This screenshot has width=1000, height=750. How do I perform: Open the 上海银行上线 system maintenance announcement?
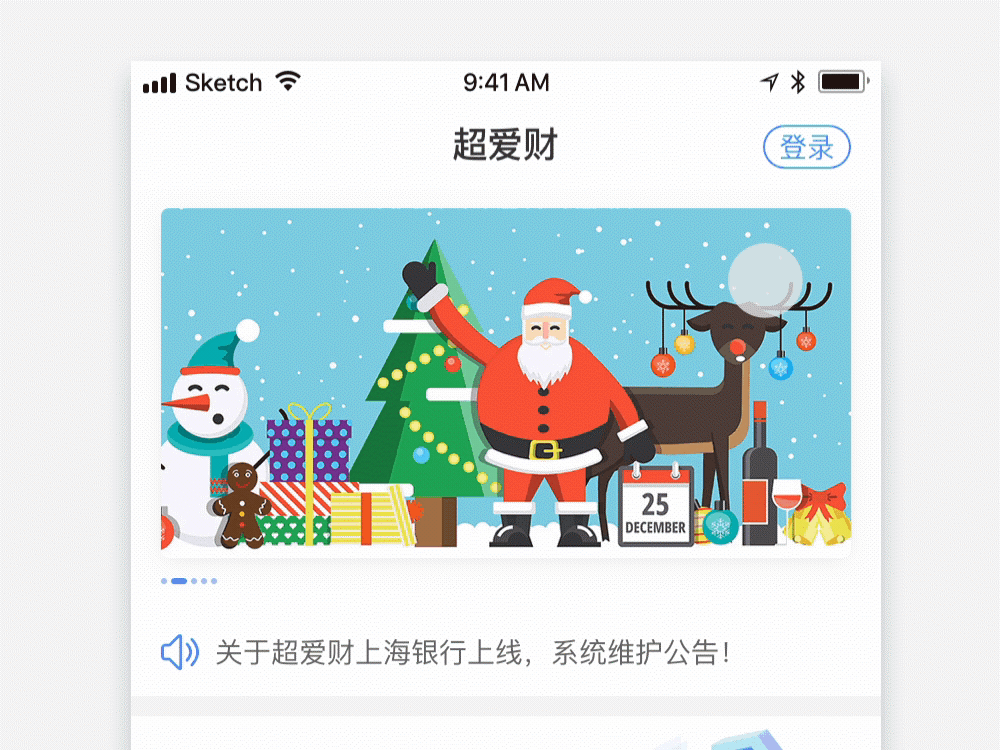[x=472, y=654]
